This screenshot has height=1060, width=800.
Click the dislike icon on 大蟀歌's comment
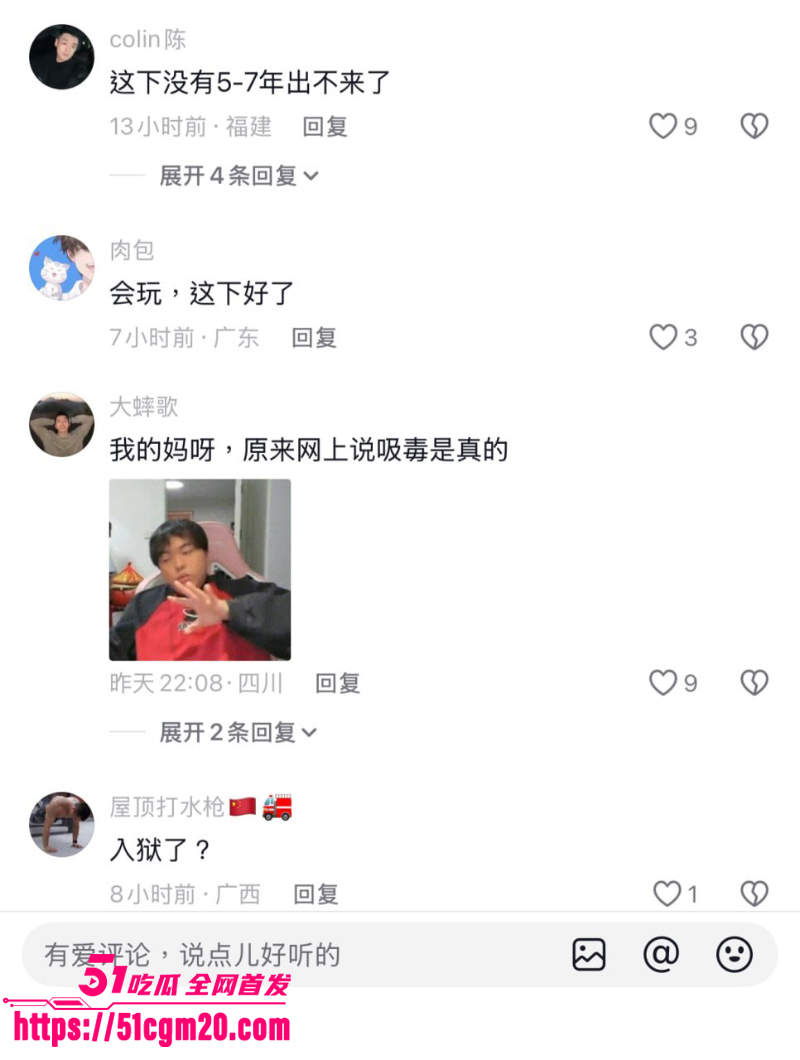(x=754, y=682)
